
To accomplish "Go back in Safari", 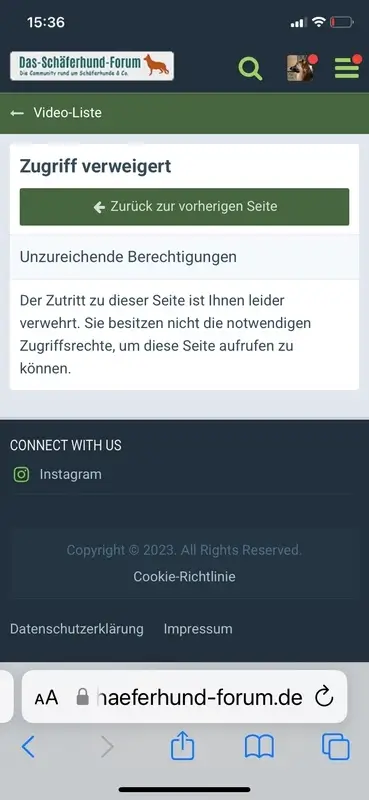I will [x=29, y=747].
